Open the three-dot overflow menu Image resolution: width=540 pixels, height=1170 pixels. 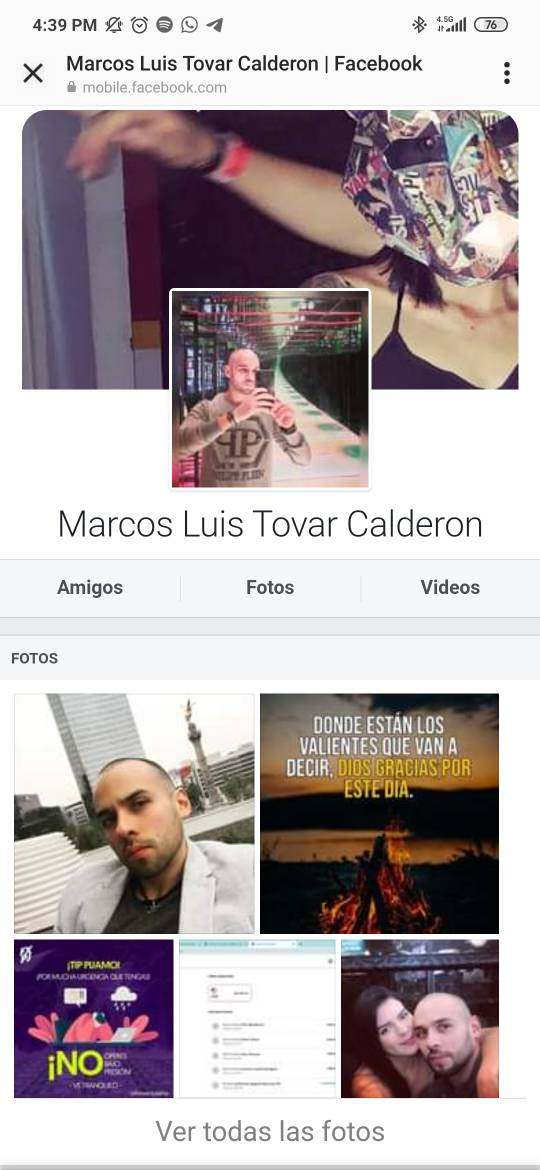click(x=506, y=73)
